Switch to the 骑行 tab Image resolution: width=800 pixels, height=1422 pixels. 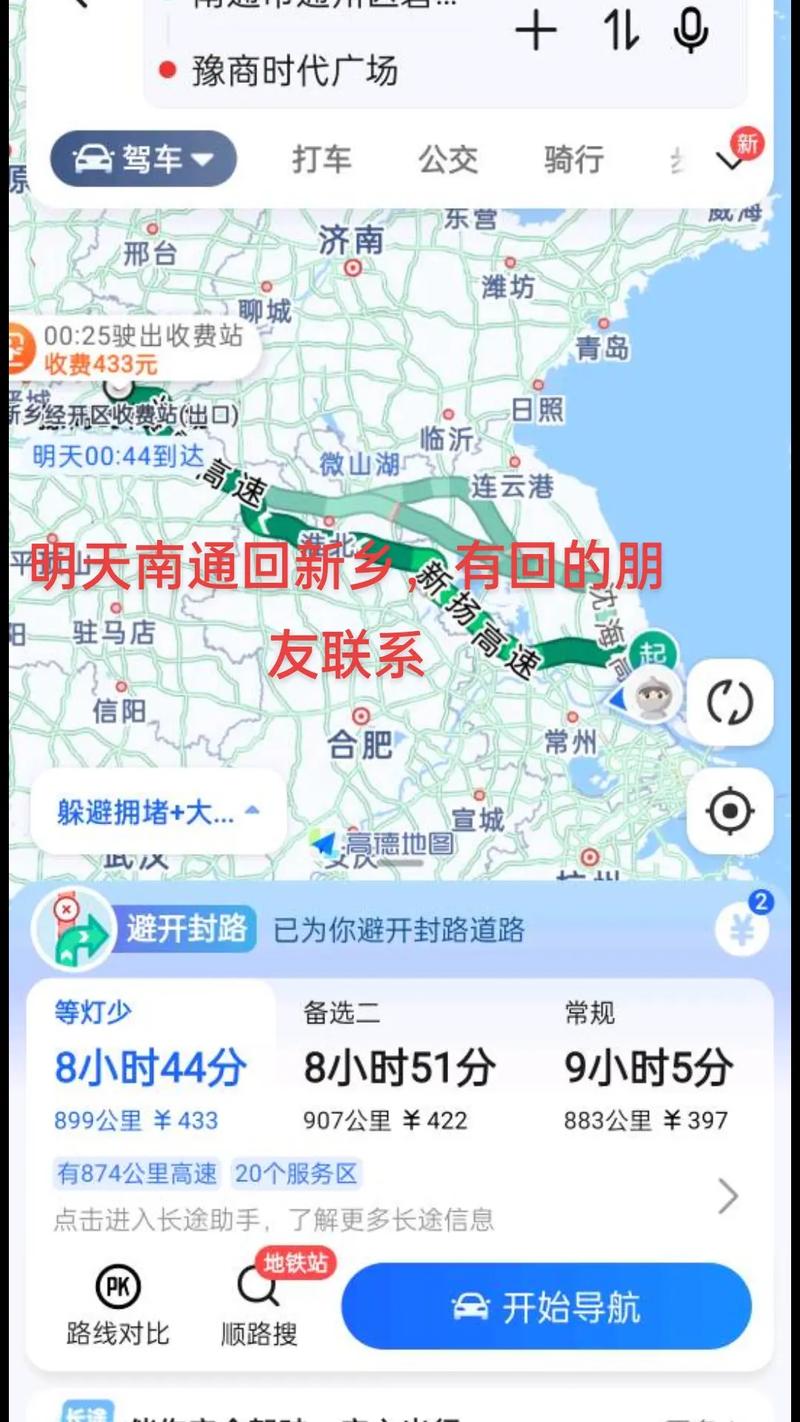574,159
